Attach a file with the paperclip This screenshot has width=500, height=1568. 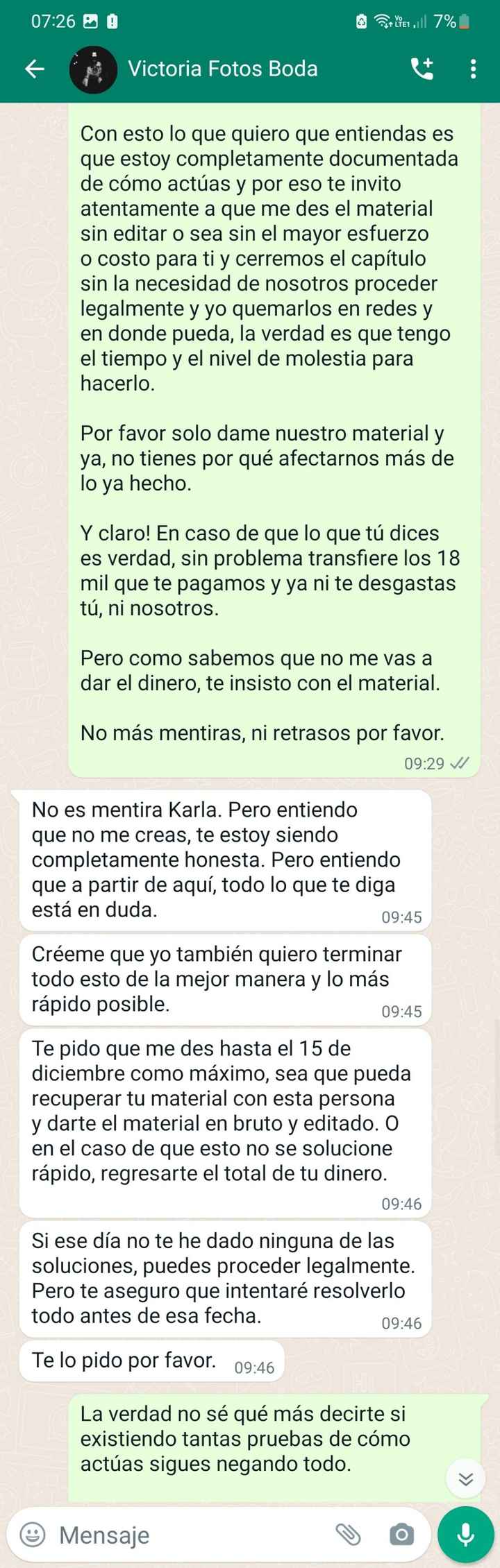[348, 1535]
